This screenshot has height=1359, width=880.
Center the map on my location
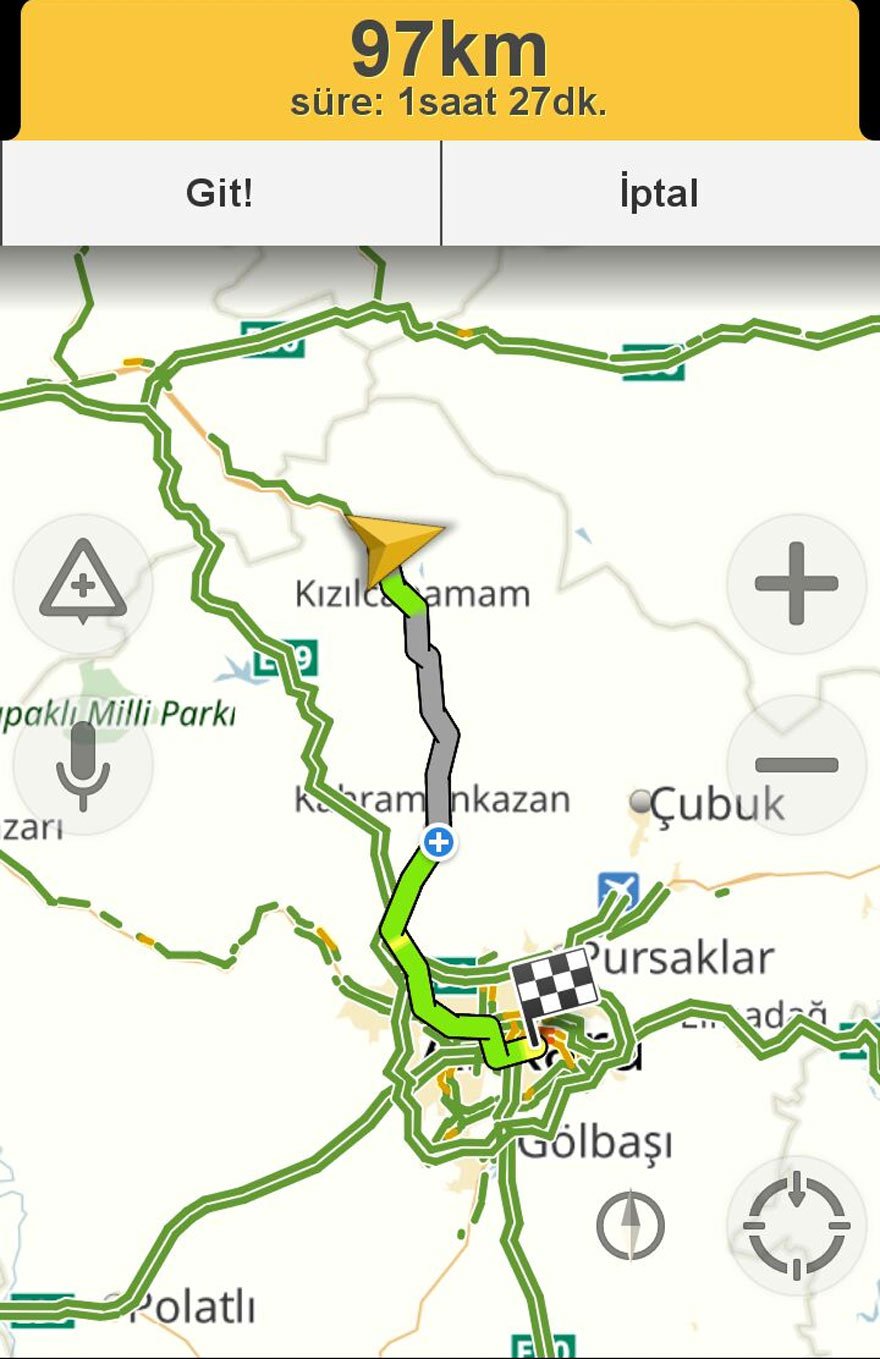(796, 1225)
